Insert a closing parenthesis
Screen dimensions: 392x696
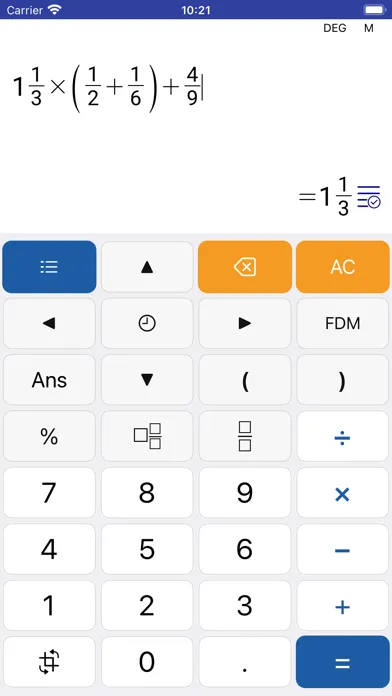(x=343, y=380)
